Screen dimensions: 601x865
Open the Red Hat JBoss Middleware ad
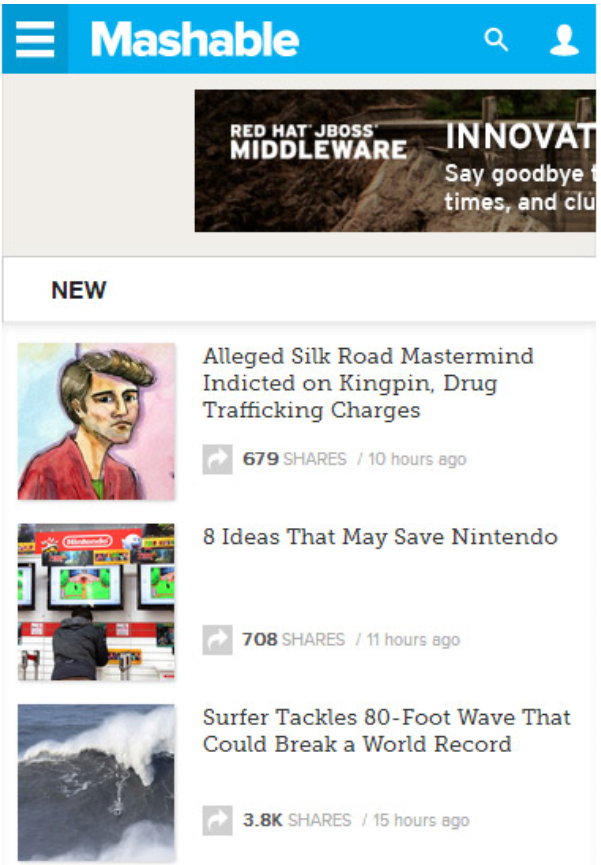point(395,161)
